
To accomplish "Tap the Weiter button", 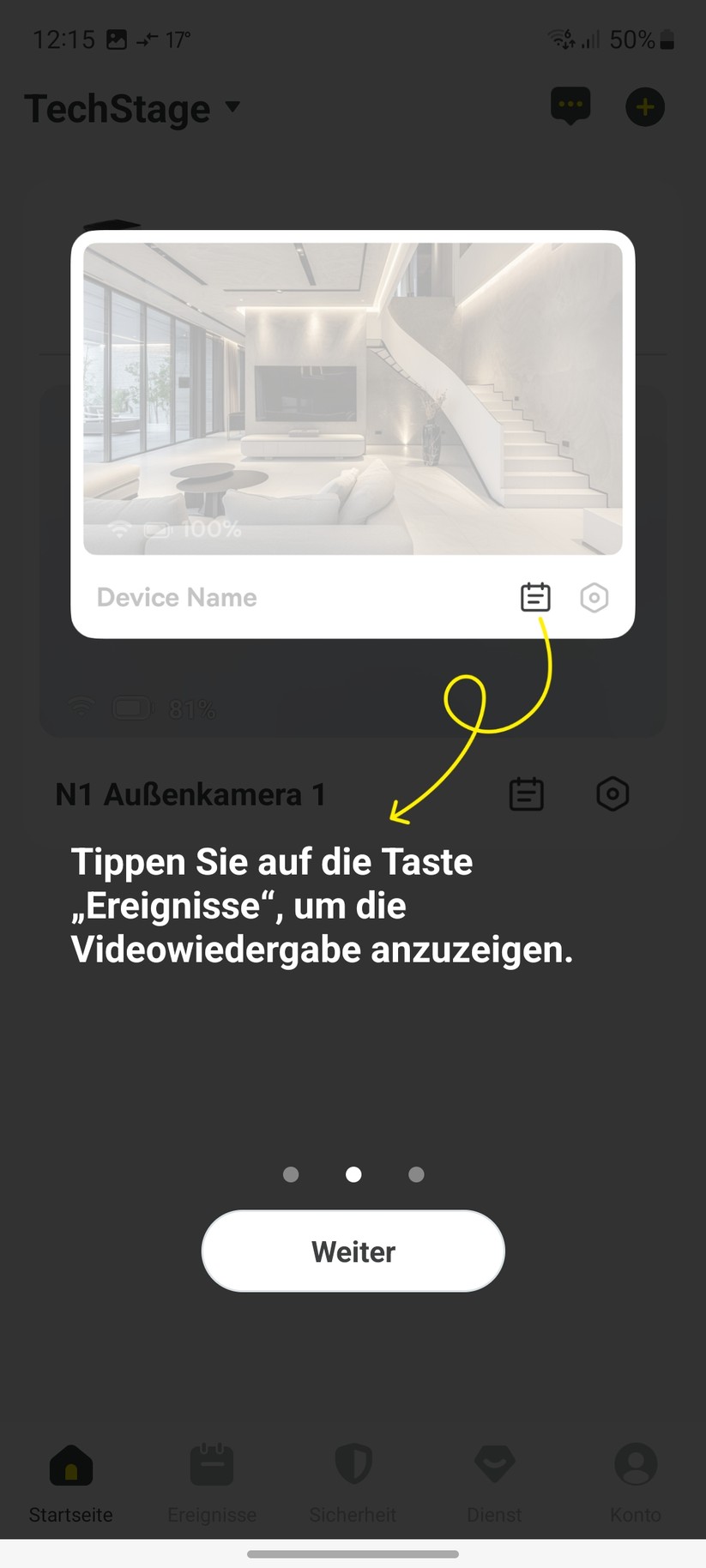I will [x=353, y=1251].
